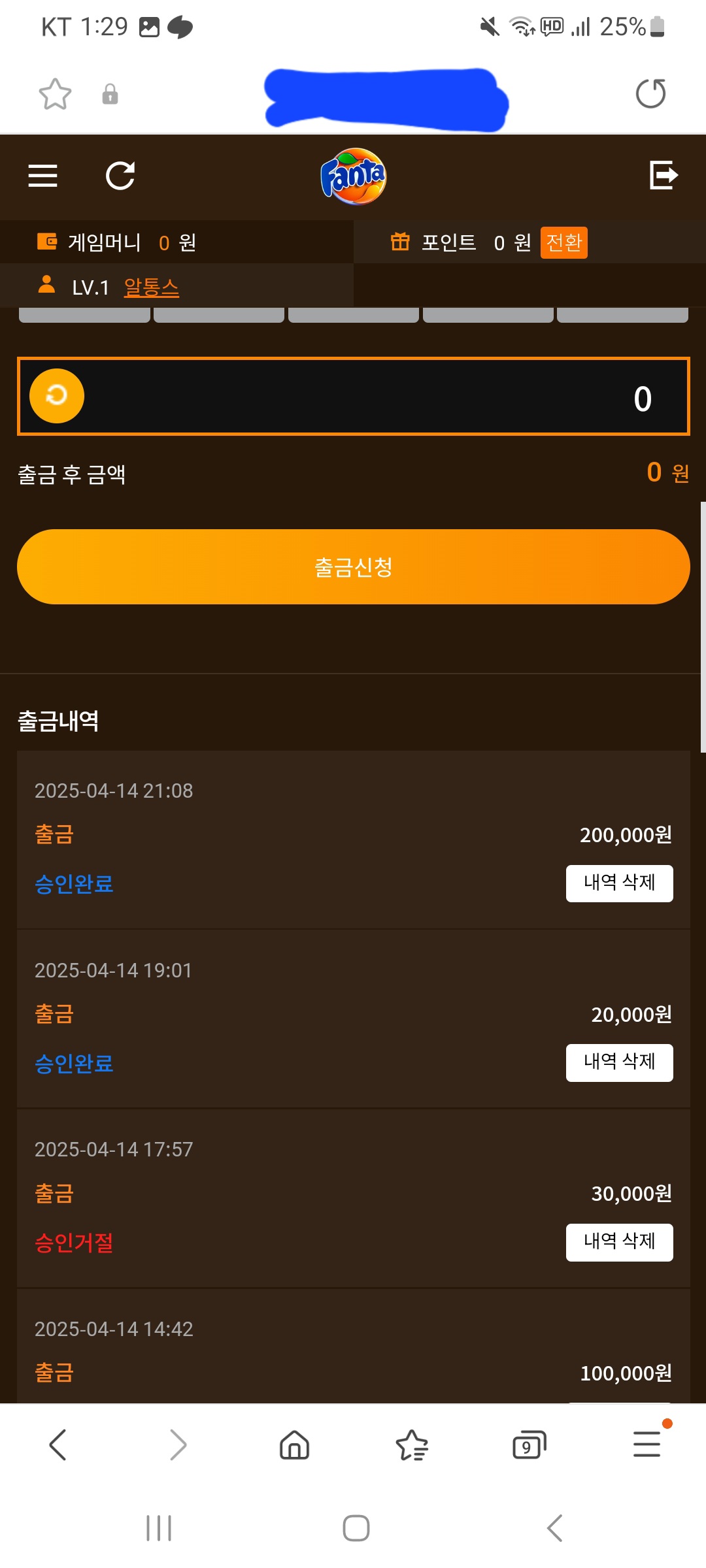The image size is (706, 1568).
Task: Bookmark this page with the star icon
Action: click(55, 94)
